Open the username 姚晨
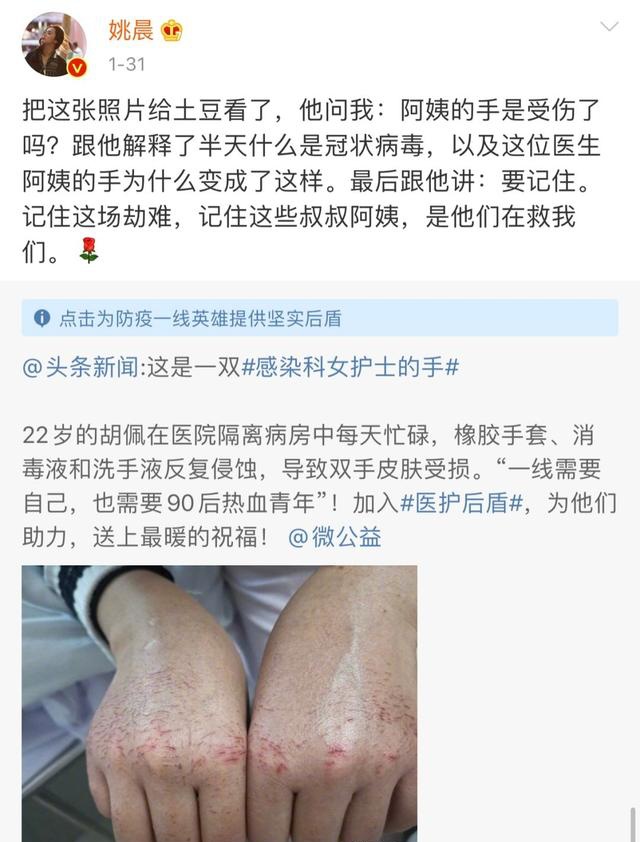The width and height of the screenshot is (640, 842). 130,30
